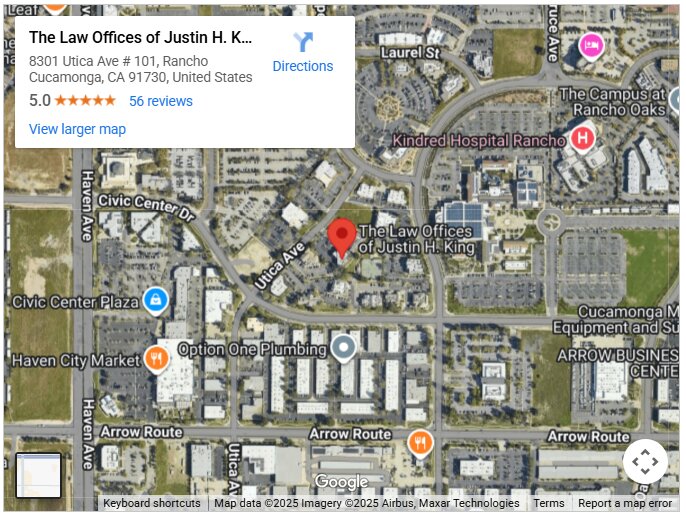The width and height of the screenshot is (686, 515).
Task: Open Keyboard shortcuts
Action: point(151,504)
